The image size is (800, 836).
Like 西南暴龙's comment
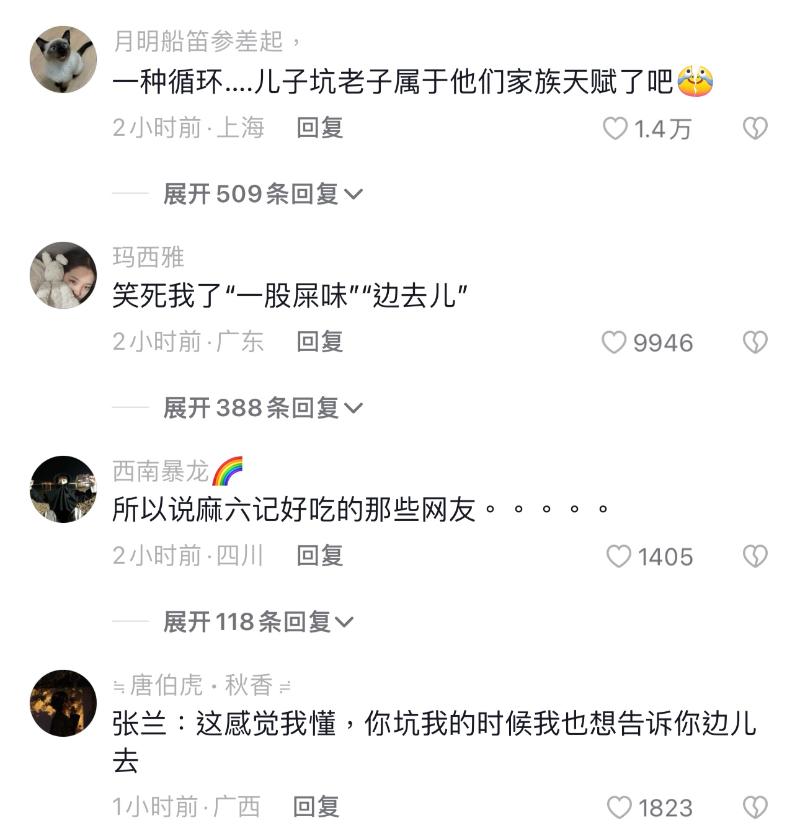(620, 557)
